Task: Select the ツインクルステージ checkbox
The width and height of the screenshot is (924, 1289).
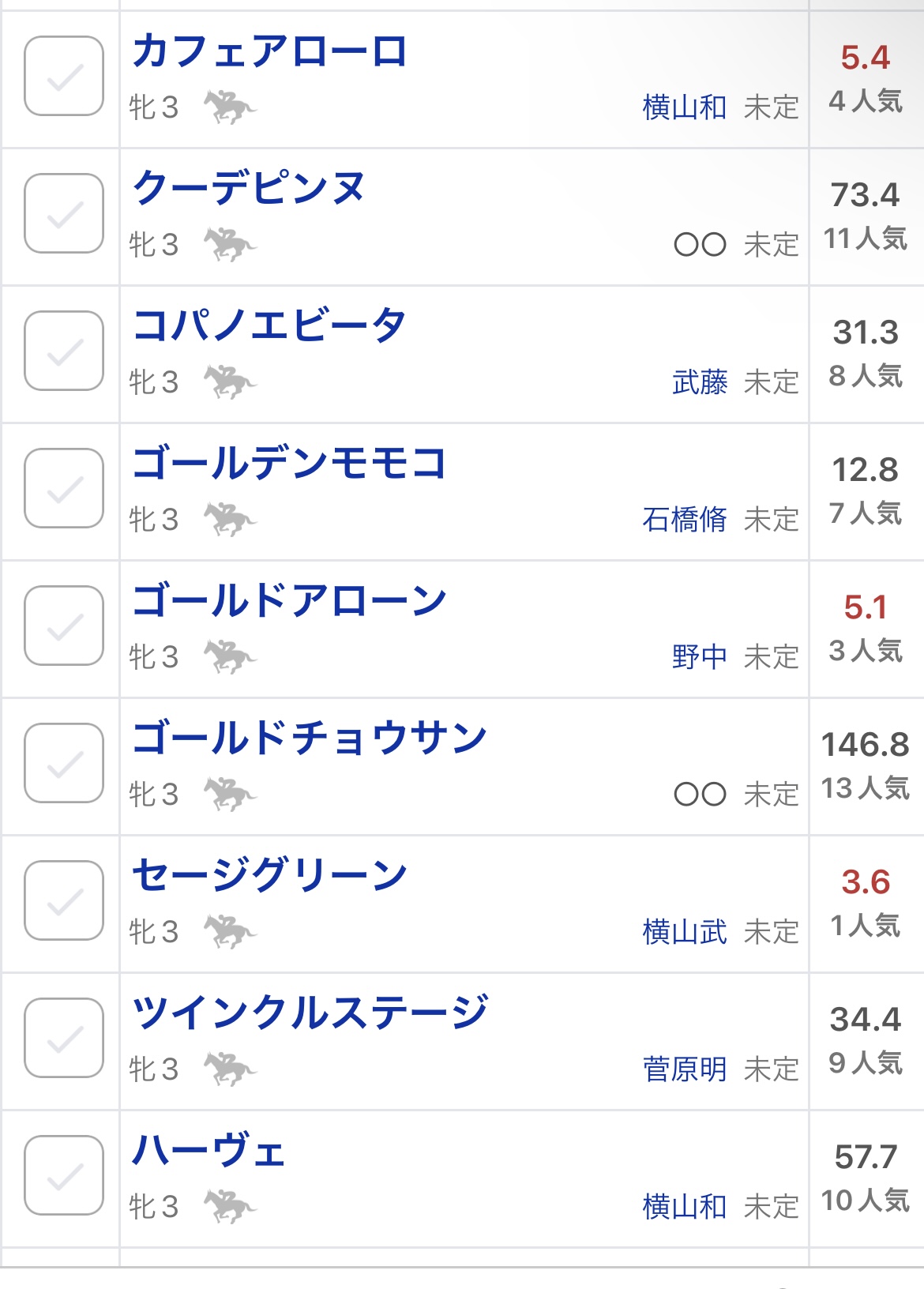Action: click(x=64, y=1039)
